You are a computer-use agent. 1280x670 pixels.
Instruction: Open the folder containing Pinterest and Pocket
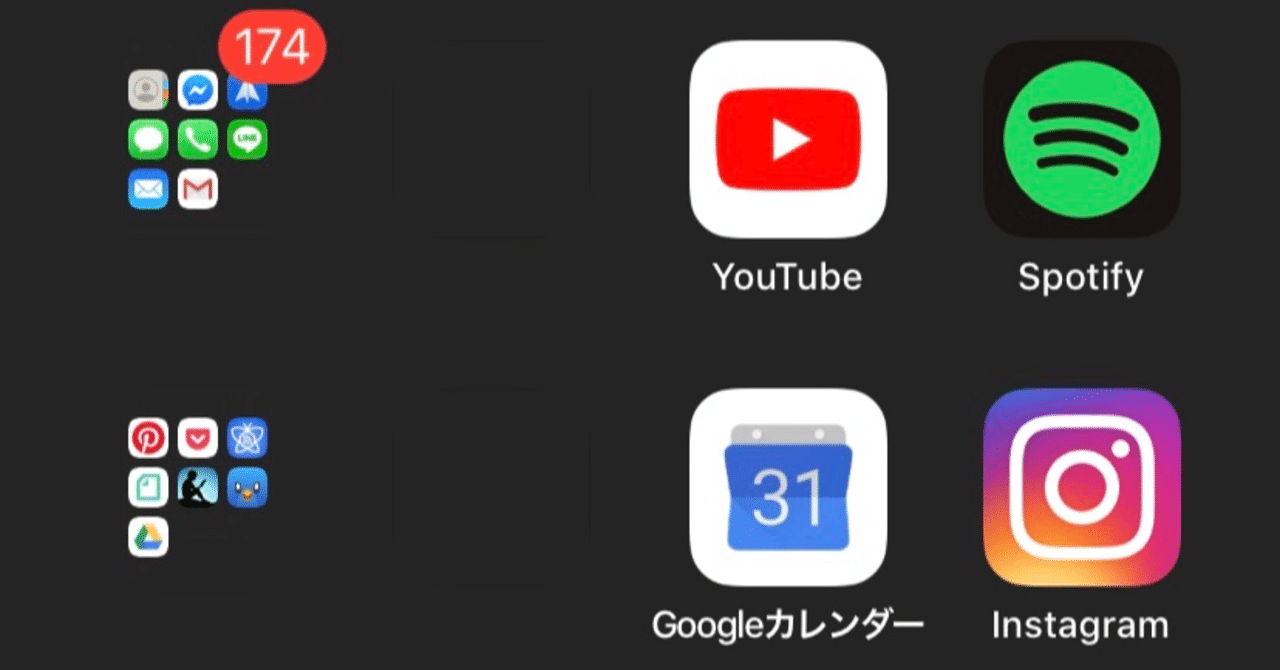(198, 488)
